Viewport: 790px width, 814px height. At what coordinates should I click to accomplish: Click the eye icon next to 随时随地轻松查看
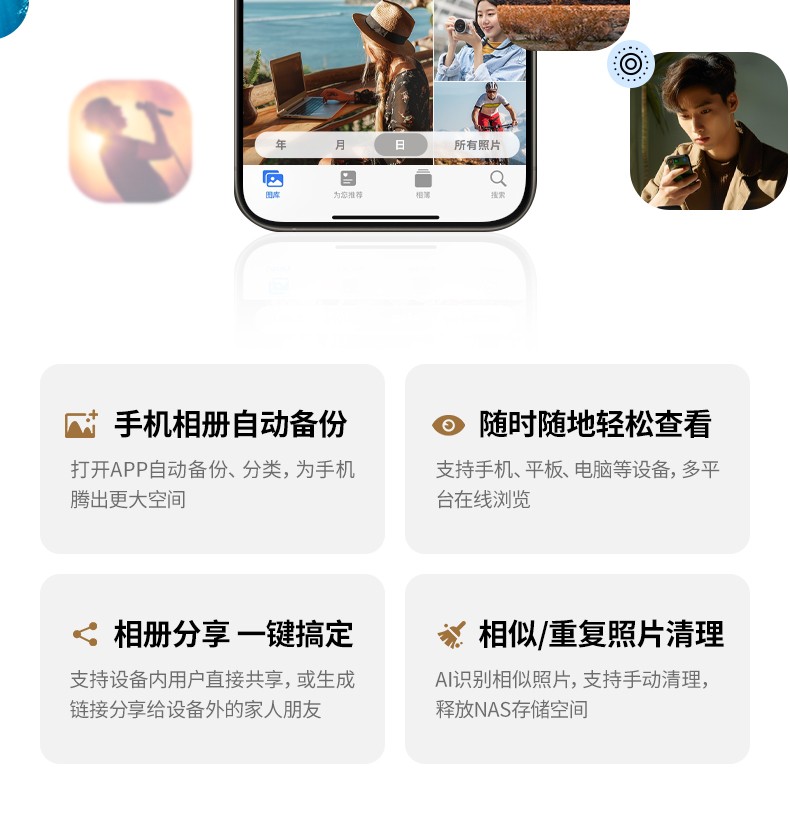click(446, 423)
